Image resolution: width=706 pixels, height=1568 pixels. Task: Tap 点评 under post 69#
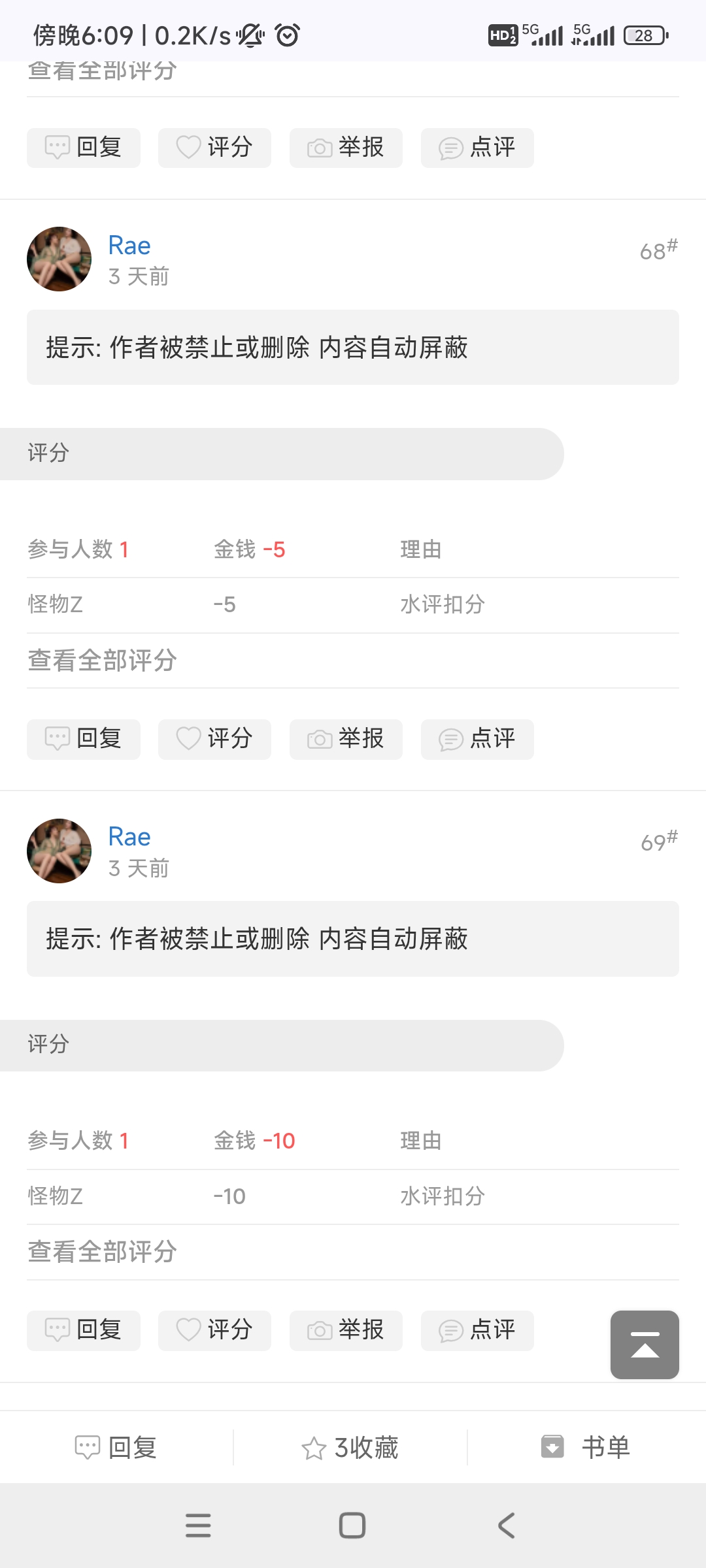[477, 1330]
